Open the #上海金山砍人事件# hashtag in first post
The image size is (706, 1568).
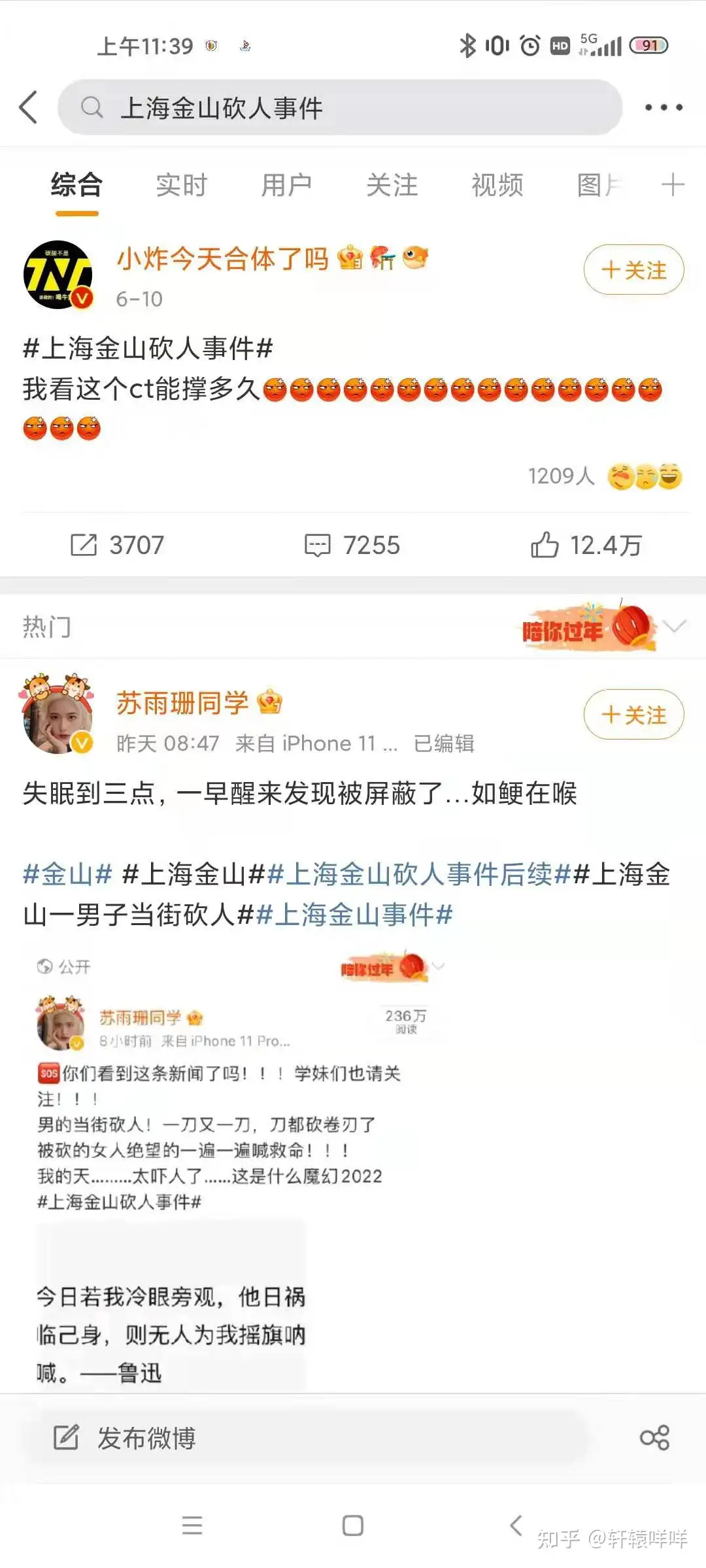coord(148,348)
